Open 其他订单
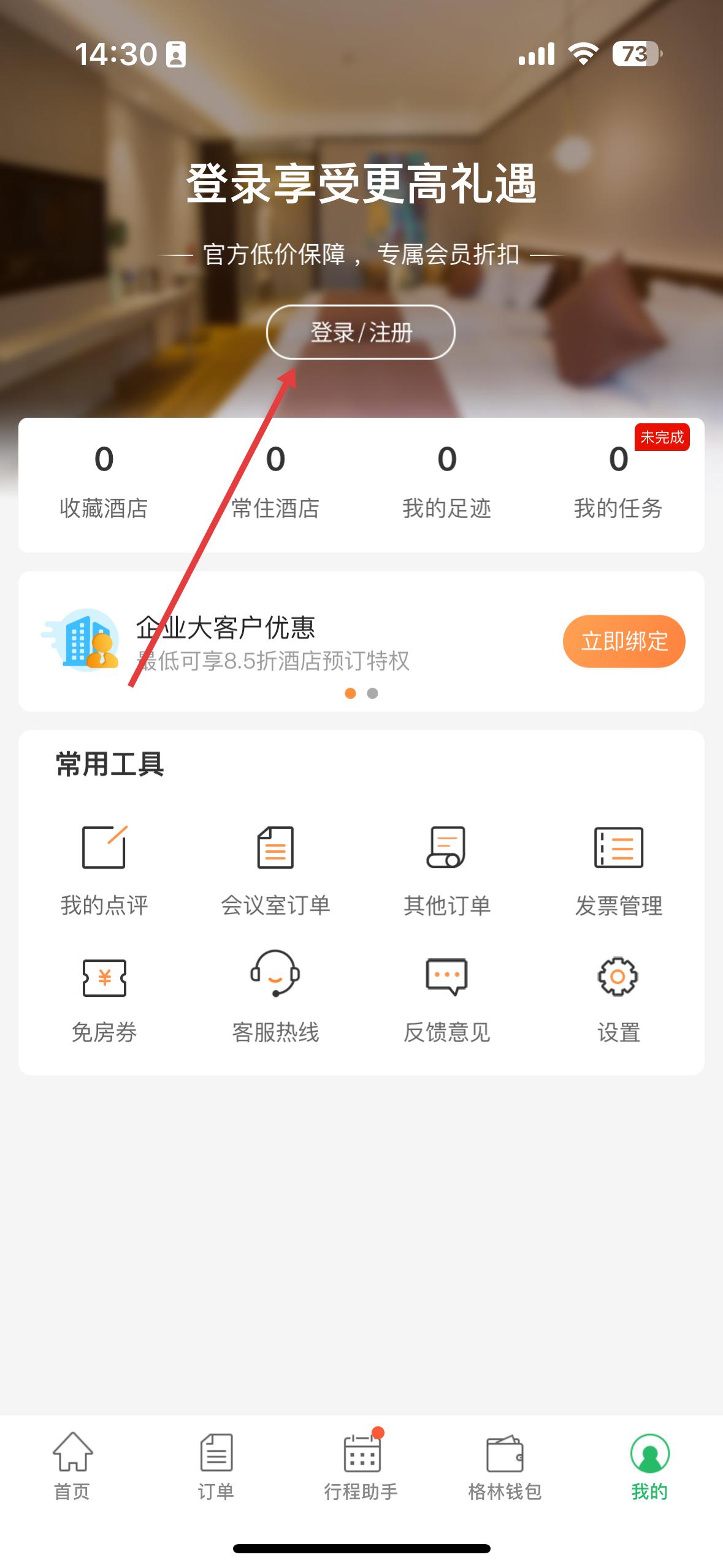This screenshot has height=1568, width=723. [x=446, y=869]
